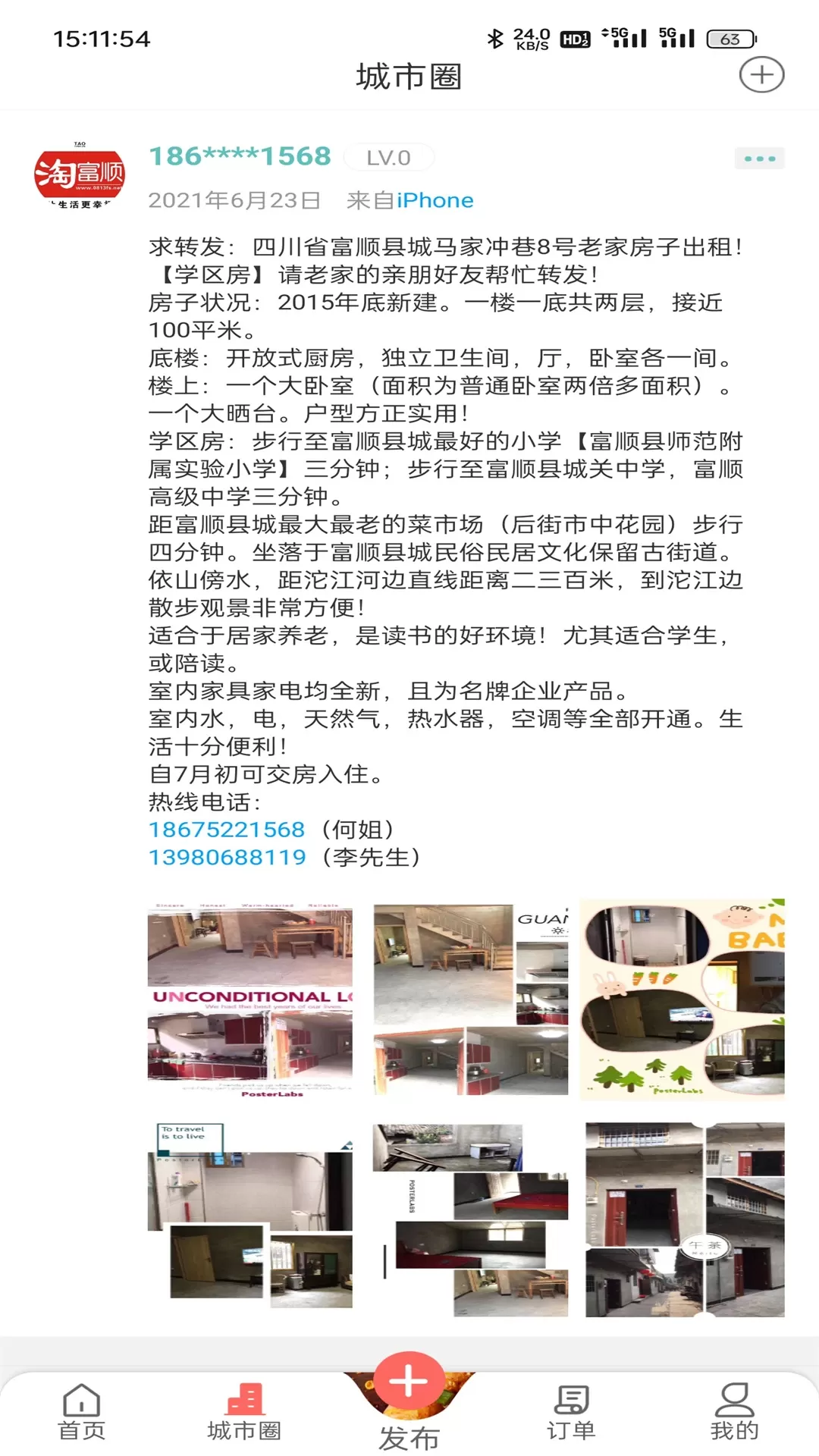Open the 订单 tab
This screenshot has width=819, height=1456.
(571, 1412)
